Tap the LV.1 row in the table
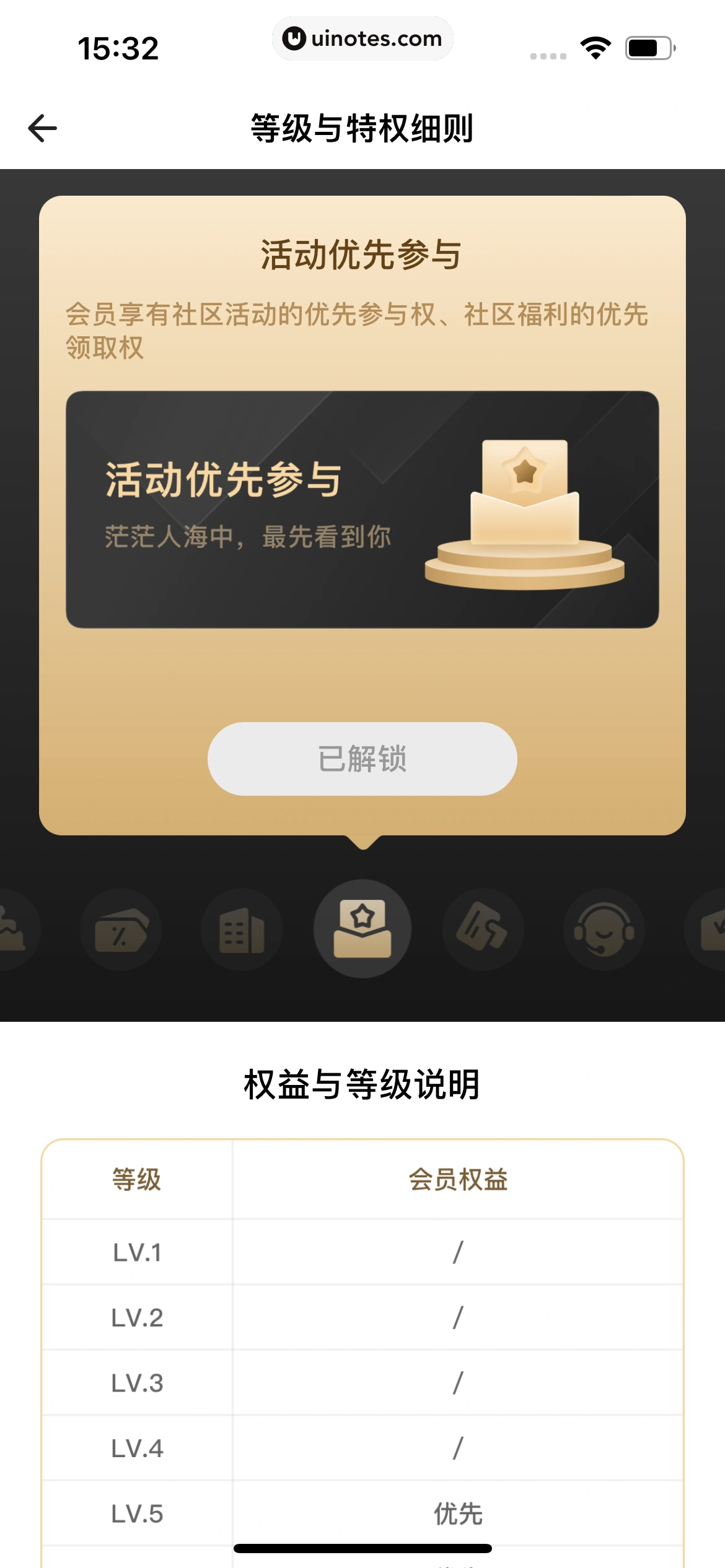Viewport: 725px width, 1568px height. pos(362,1253)
